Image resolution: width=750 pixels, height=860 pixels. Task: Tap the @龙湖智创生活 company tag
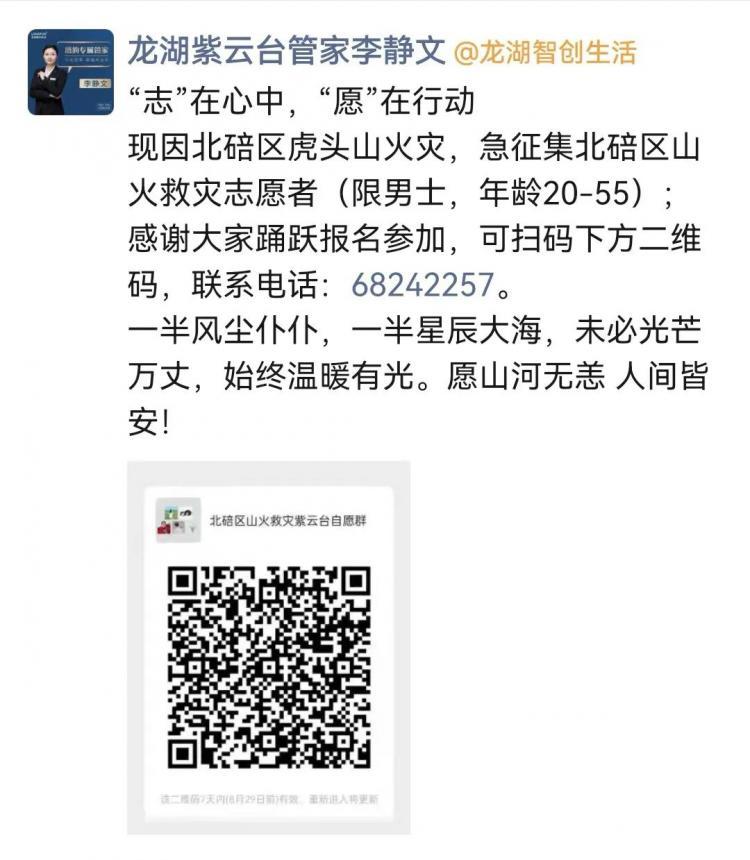[546, 52]
